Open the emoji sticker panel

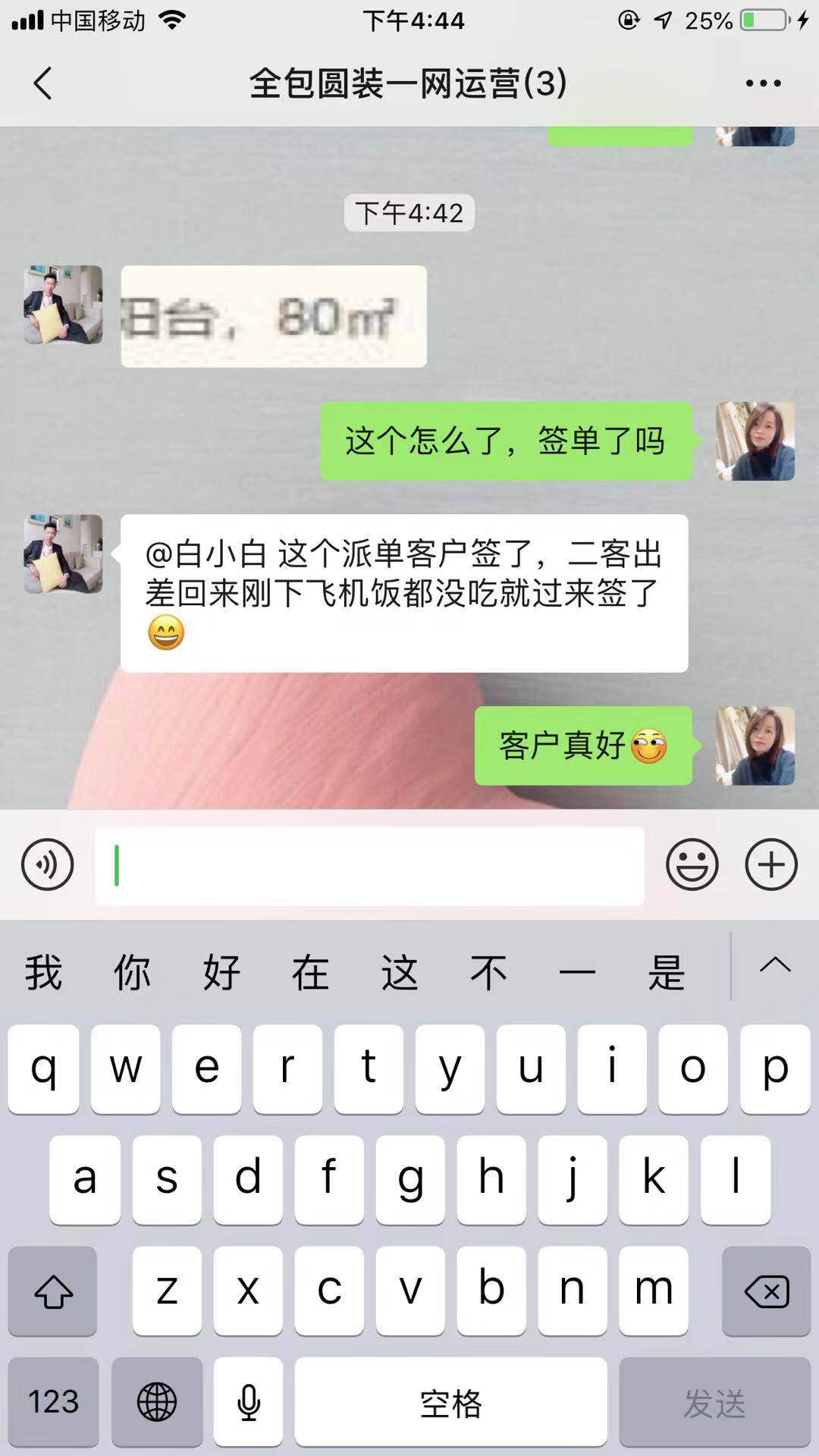(692, 864)
